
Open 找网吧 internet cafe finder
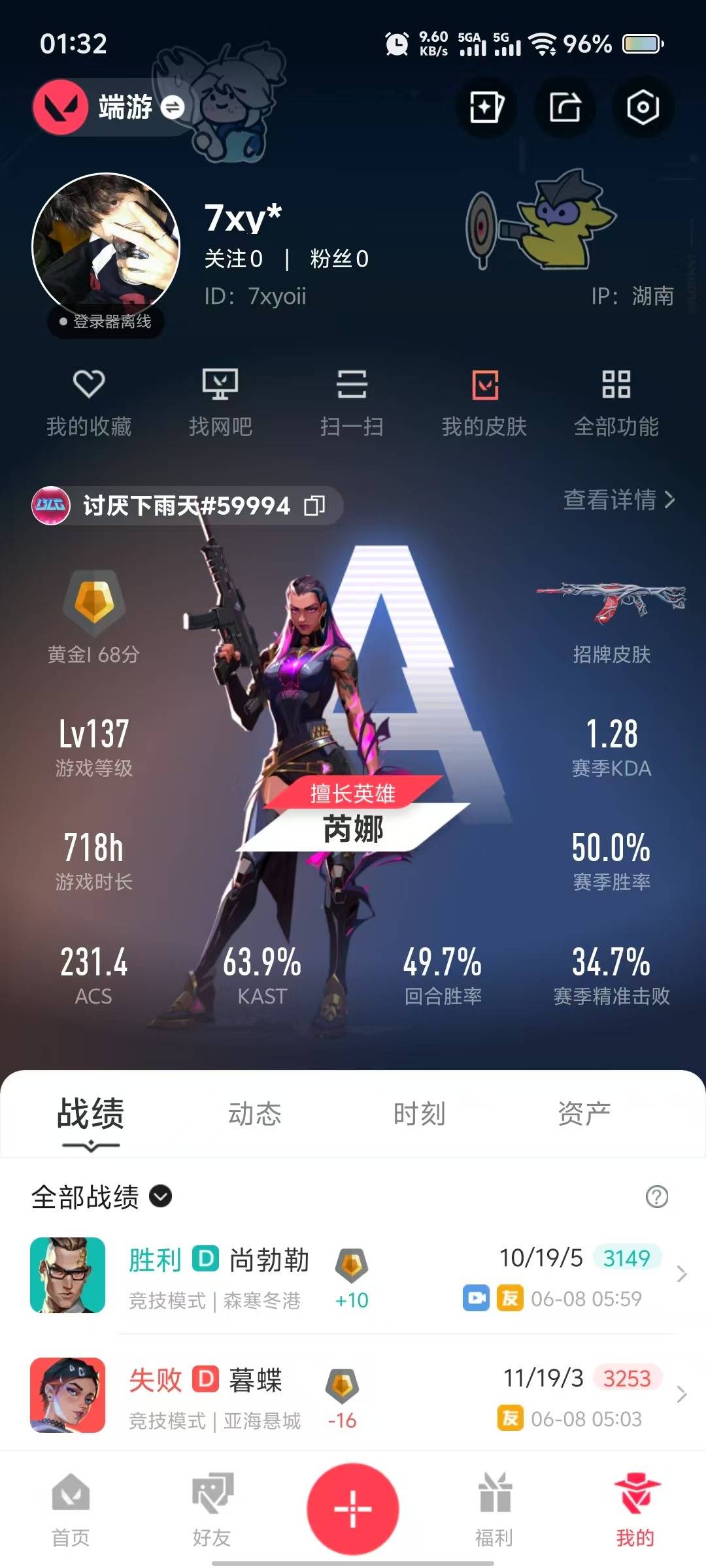click(220, 403)
